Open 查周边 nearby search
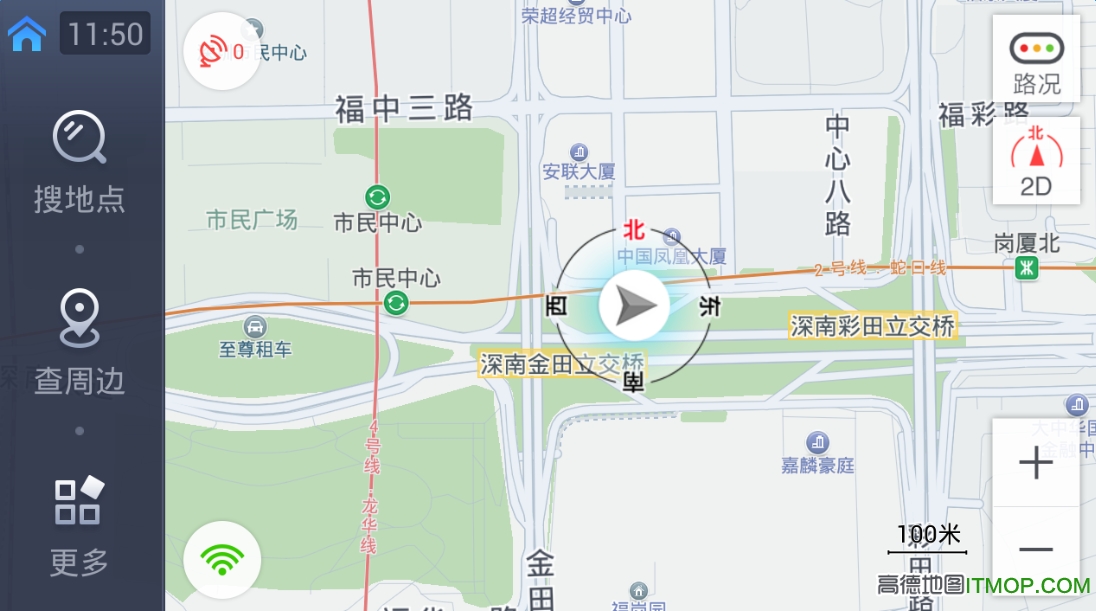 pos(79,342)
